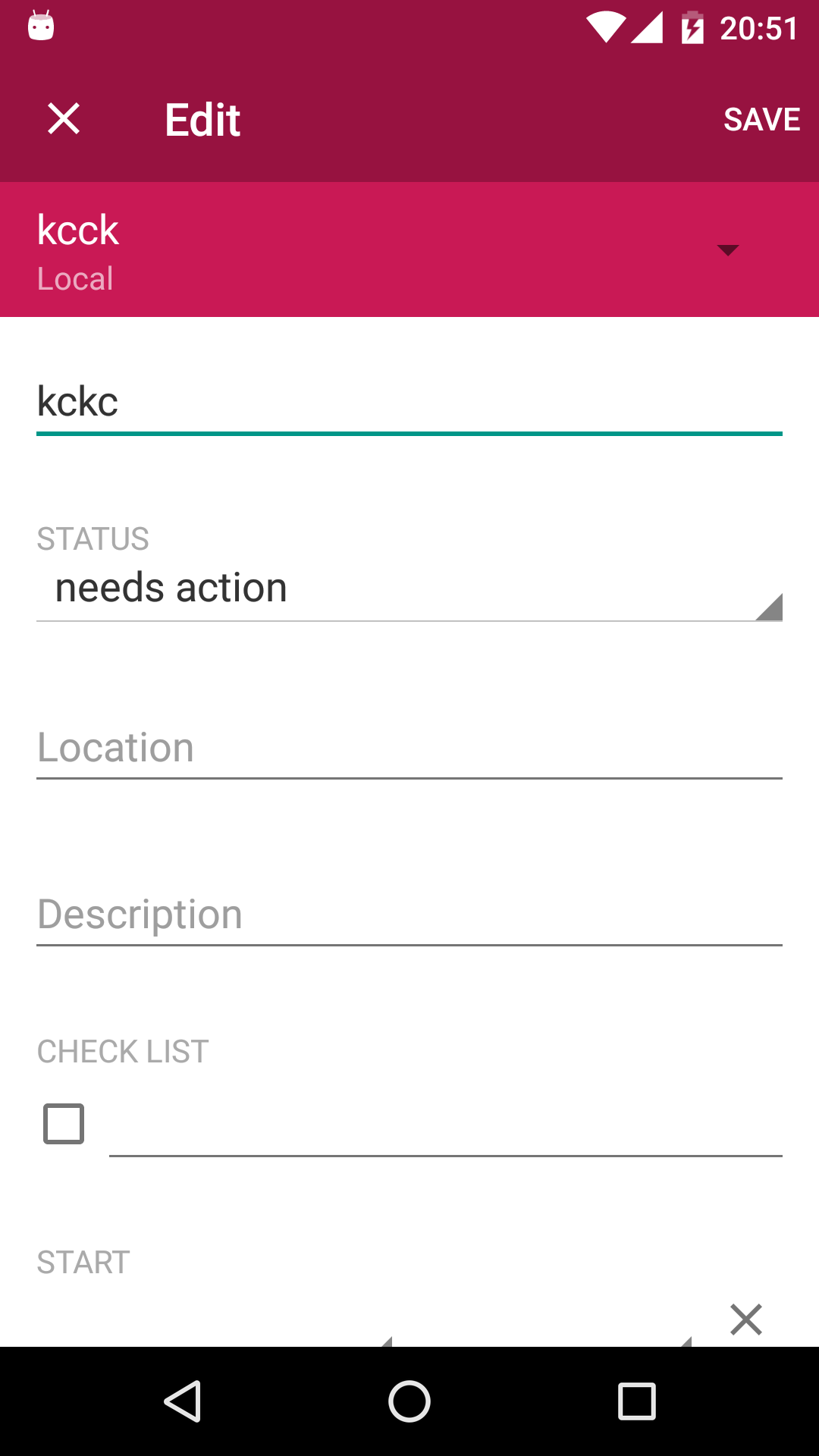819x1456 pixels.
Task: Clear the start date with the X icon
Action: tap(746, 1319)
